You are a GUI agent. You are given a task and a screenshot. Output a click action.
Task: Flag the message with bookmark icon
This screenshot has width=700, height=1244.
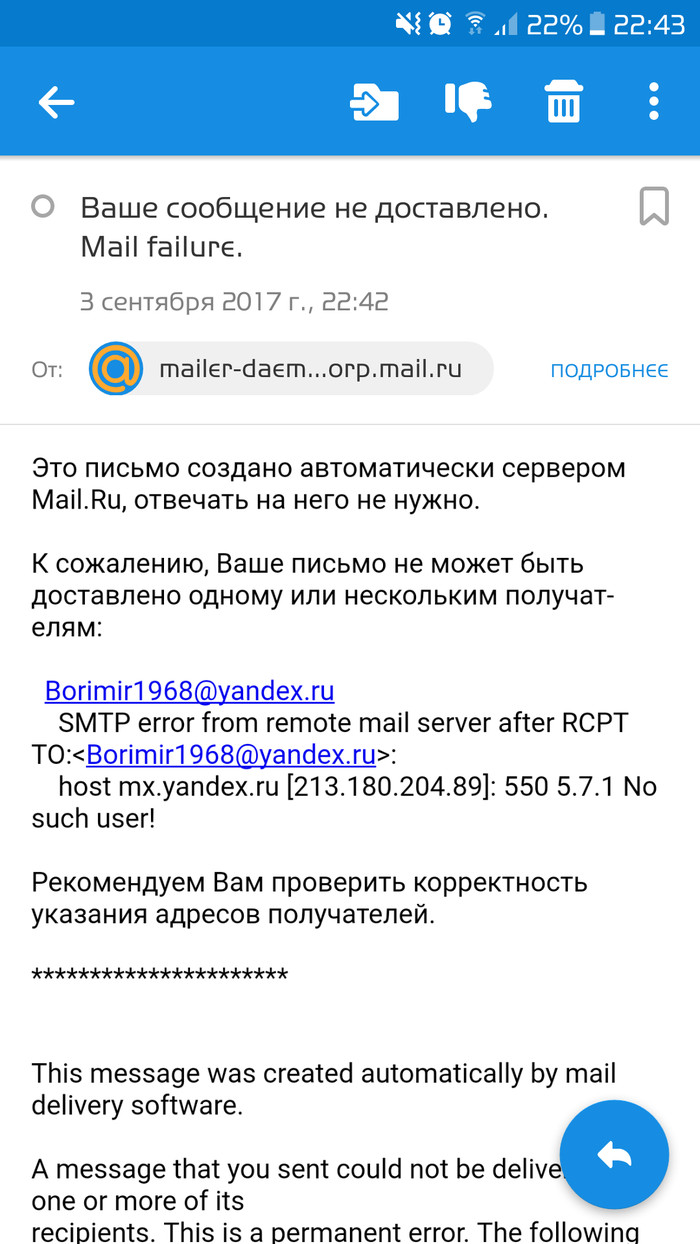click(653, 207)
